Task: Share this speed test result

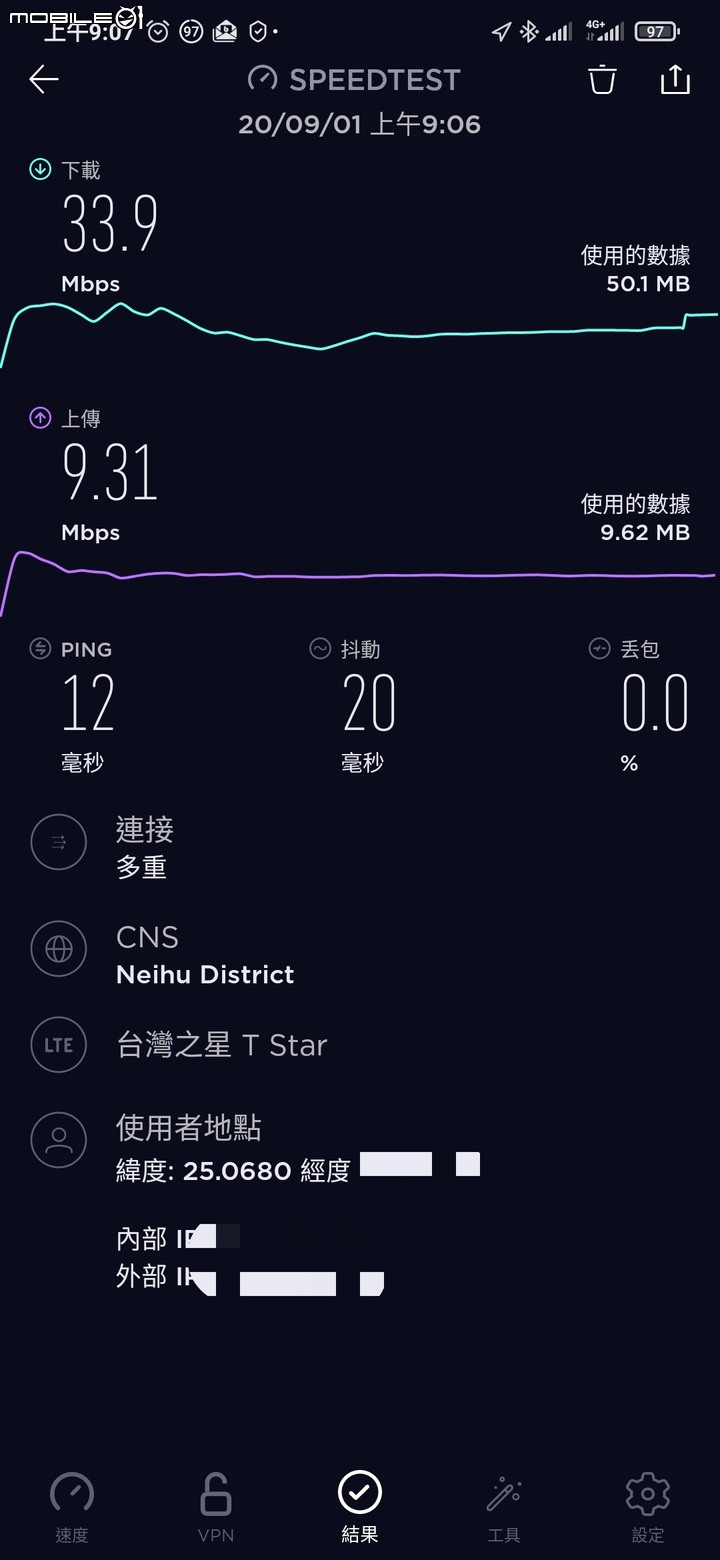Action: point(675,79)
